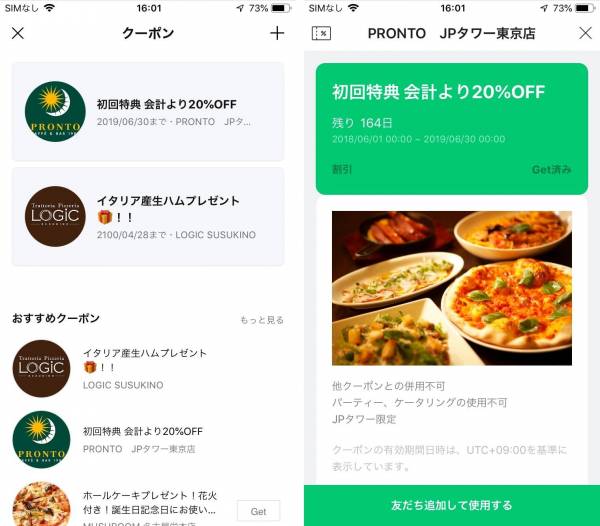
Task: Open PRONTO coupon card expiring 2019/06/30
Action: pos(148,111)
